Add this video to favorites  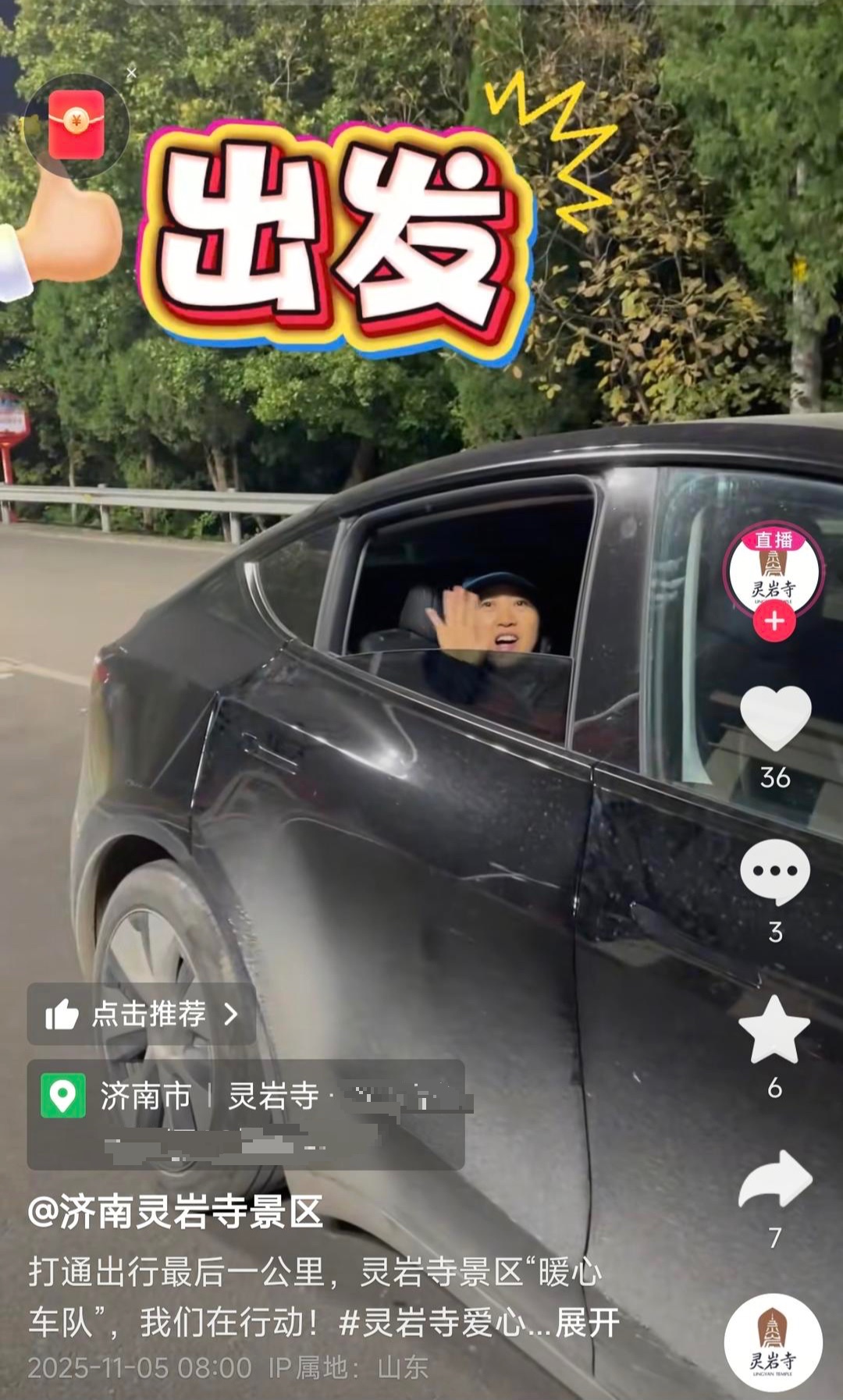click(x=774, y=1029)
